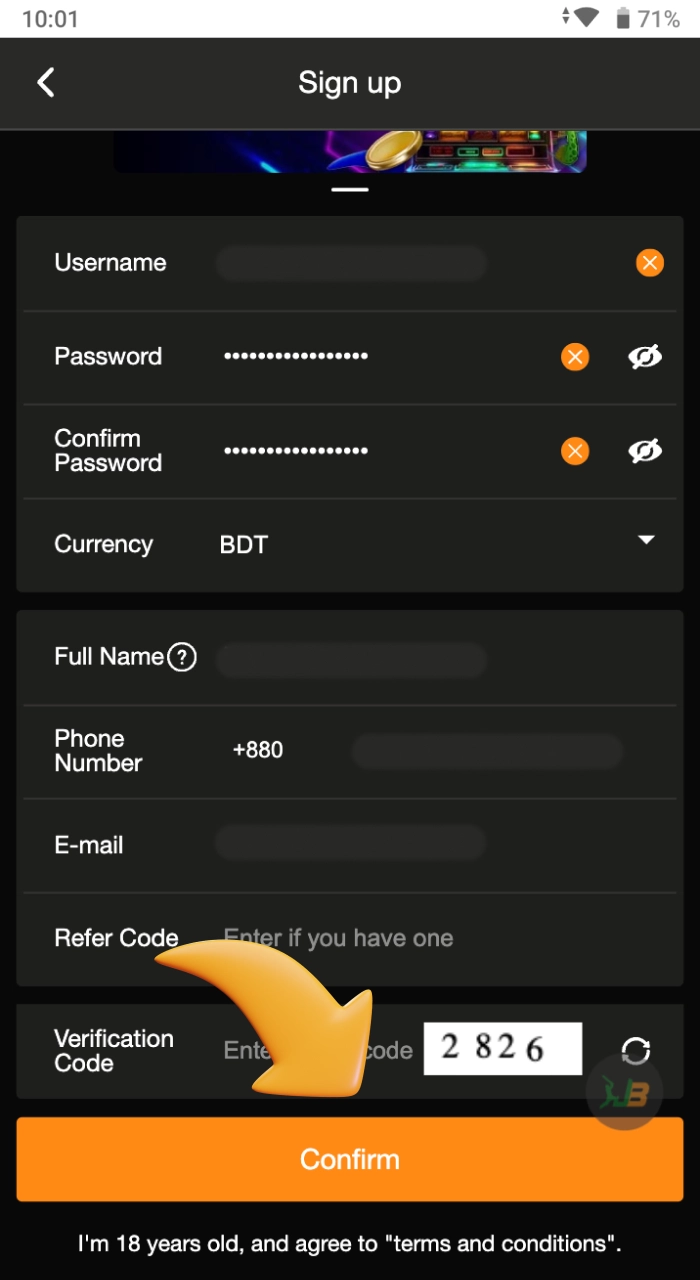Screen dimensions: 700x1280
Task: Fill in the Full Name field
Action: [350, 660]
